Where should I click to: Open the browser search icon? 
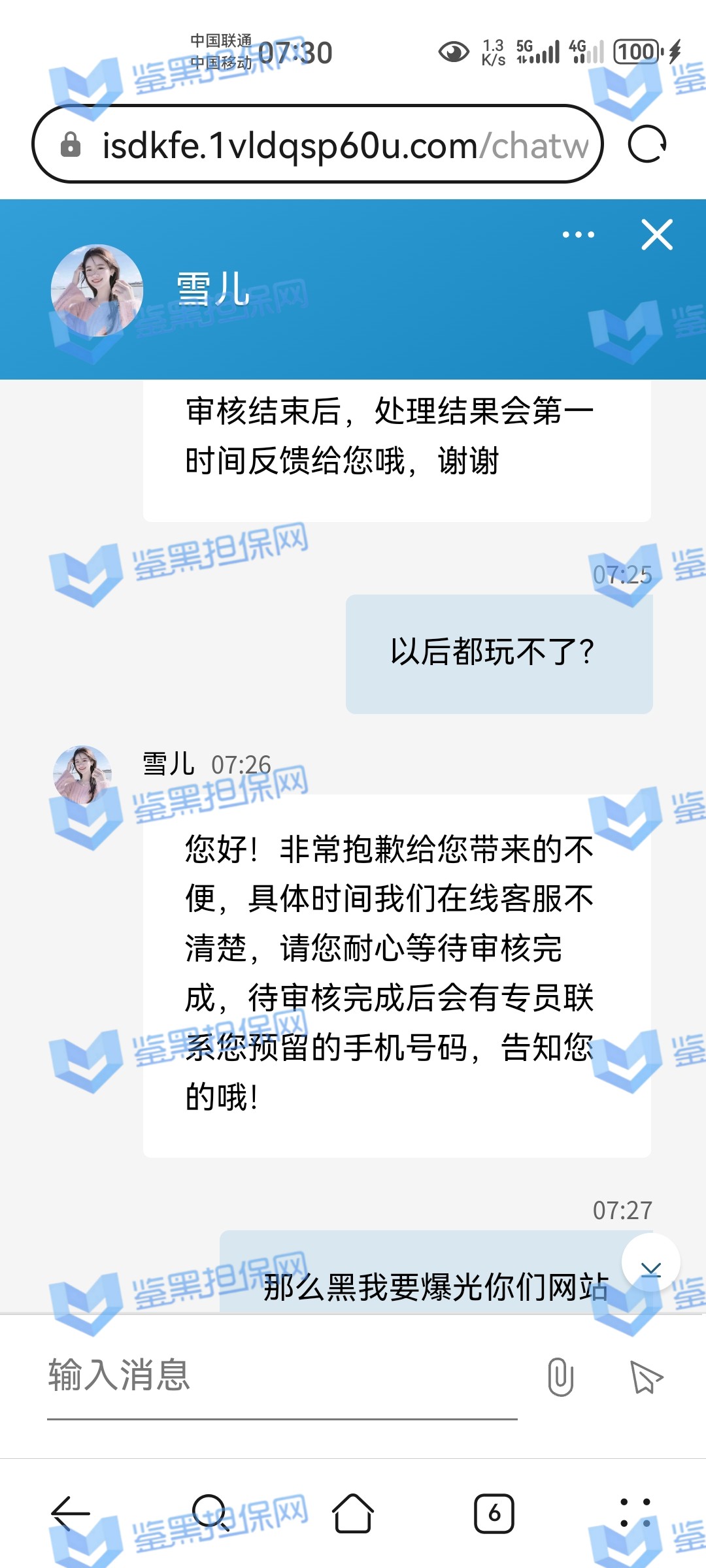click(x=211, y=1512)
